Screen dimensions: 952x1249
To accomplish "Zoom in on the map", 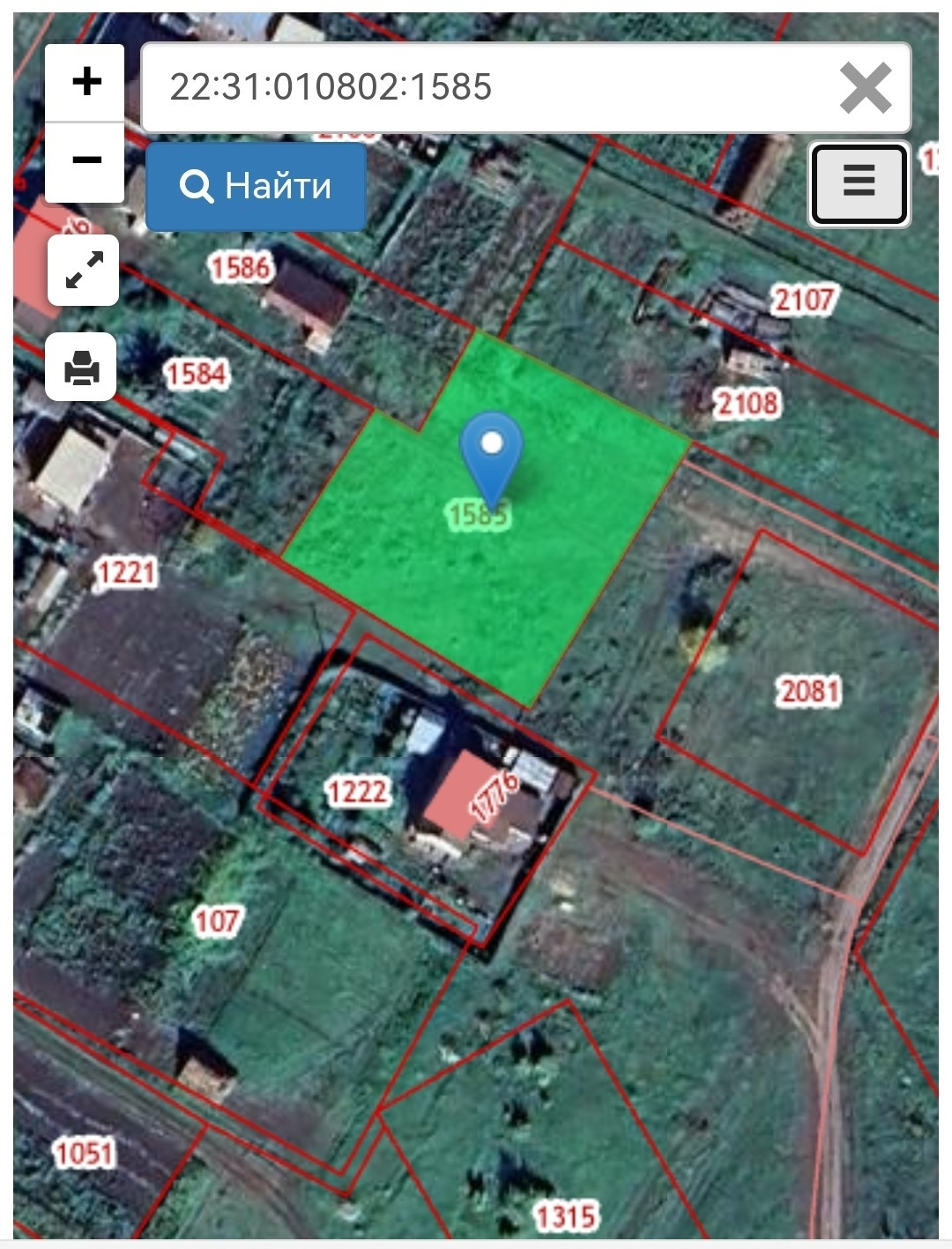I will [85, 82].
